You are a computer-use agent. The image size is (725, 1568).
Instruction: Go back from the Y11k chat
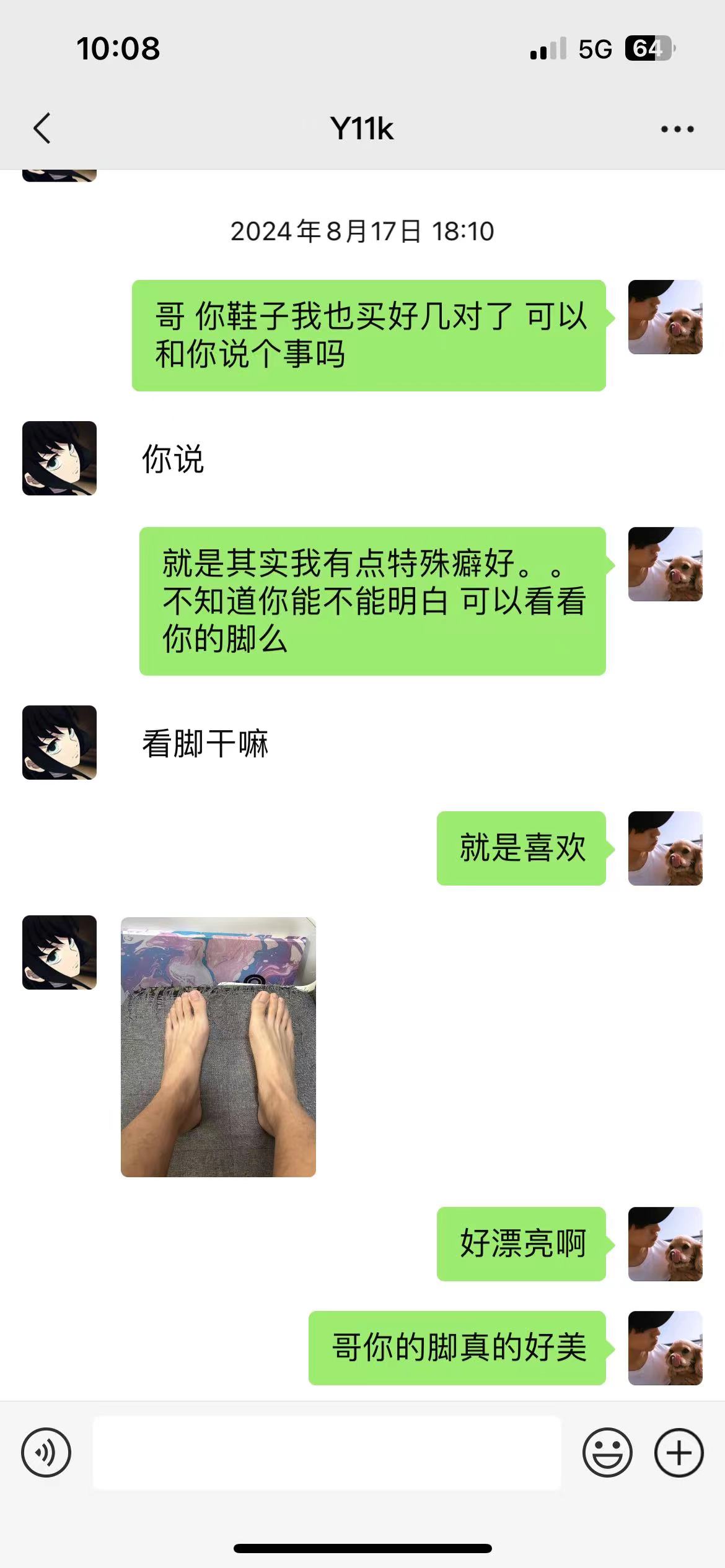coord(42,129)
